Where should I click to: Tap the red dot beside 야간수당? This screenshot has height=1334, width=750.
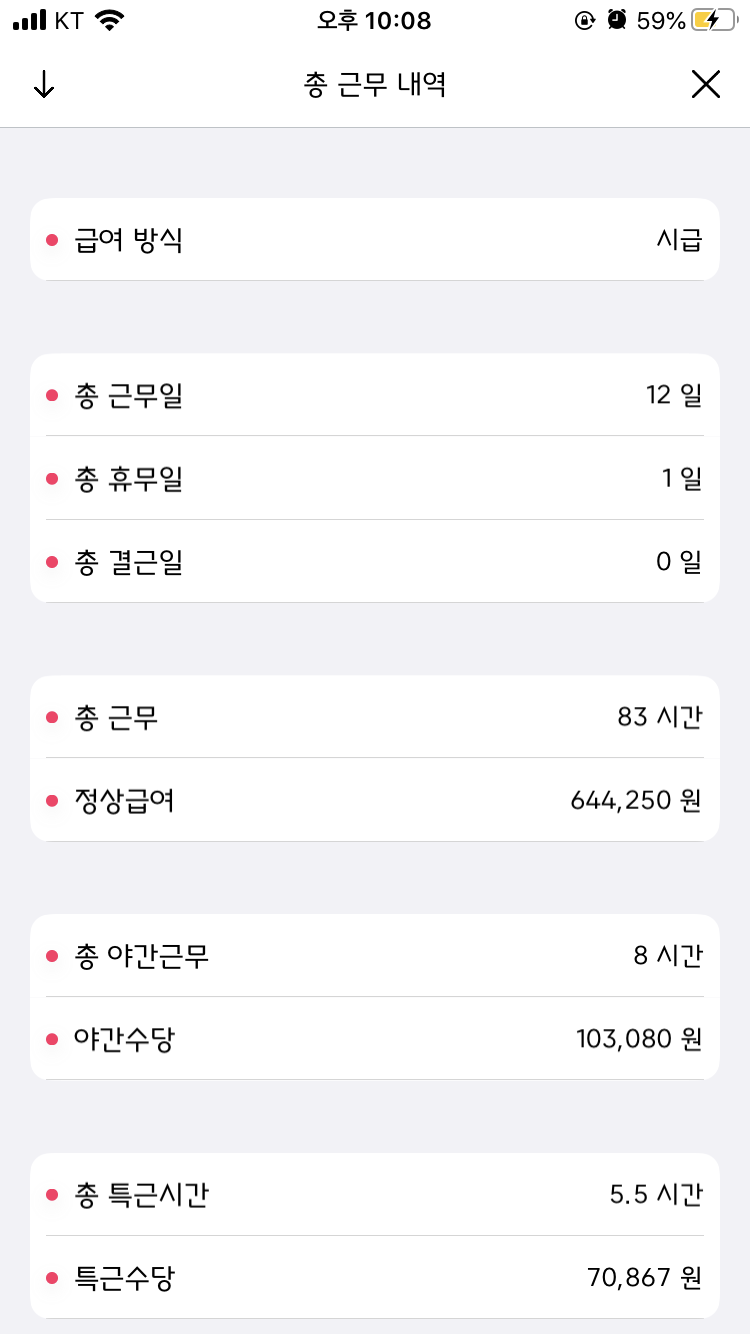(52, 1038)
